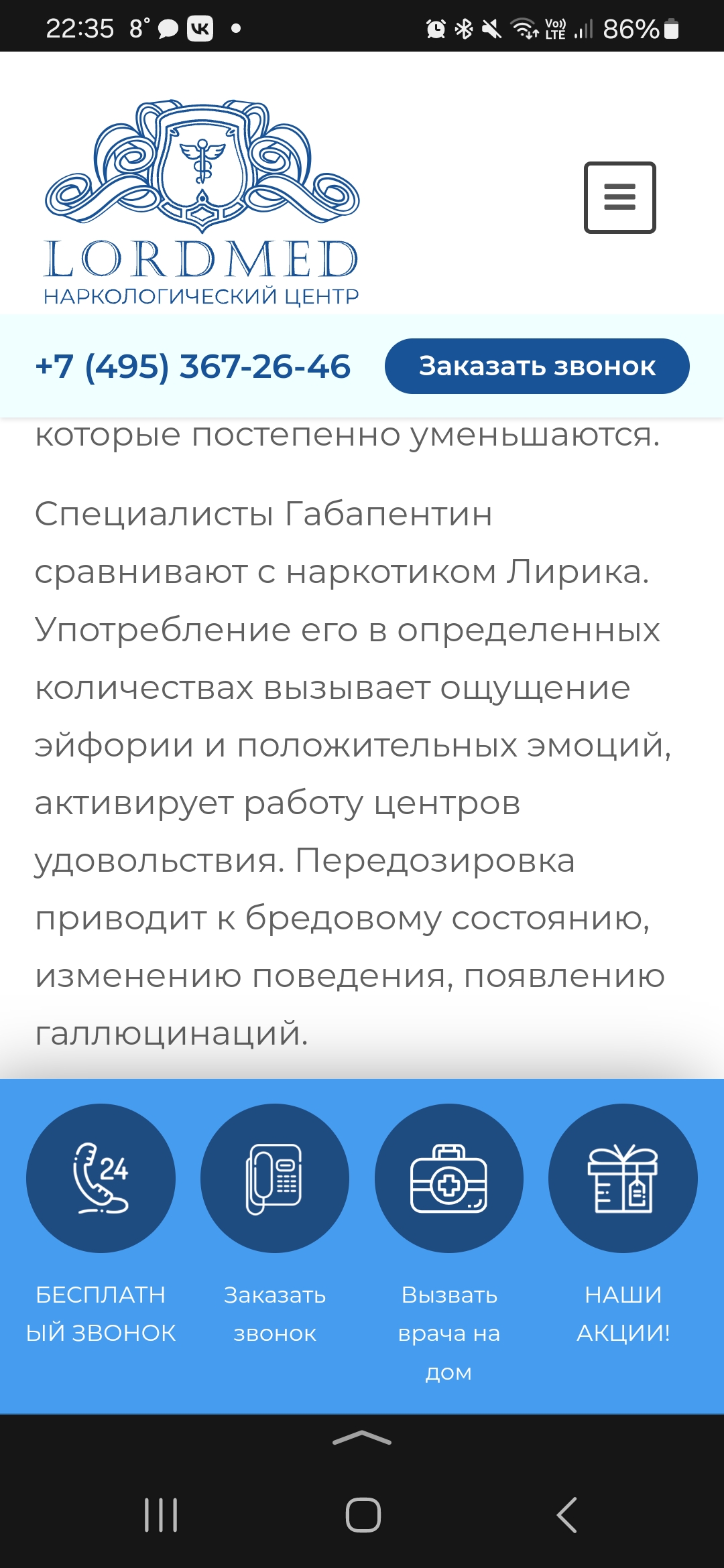Call a doctor to home
Viewport: 724px width, 1568px height.
click(x=449, y=1178)
